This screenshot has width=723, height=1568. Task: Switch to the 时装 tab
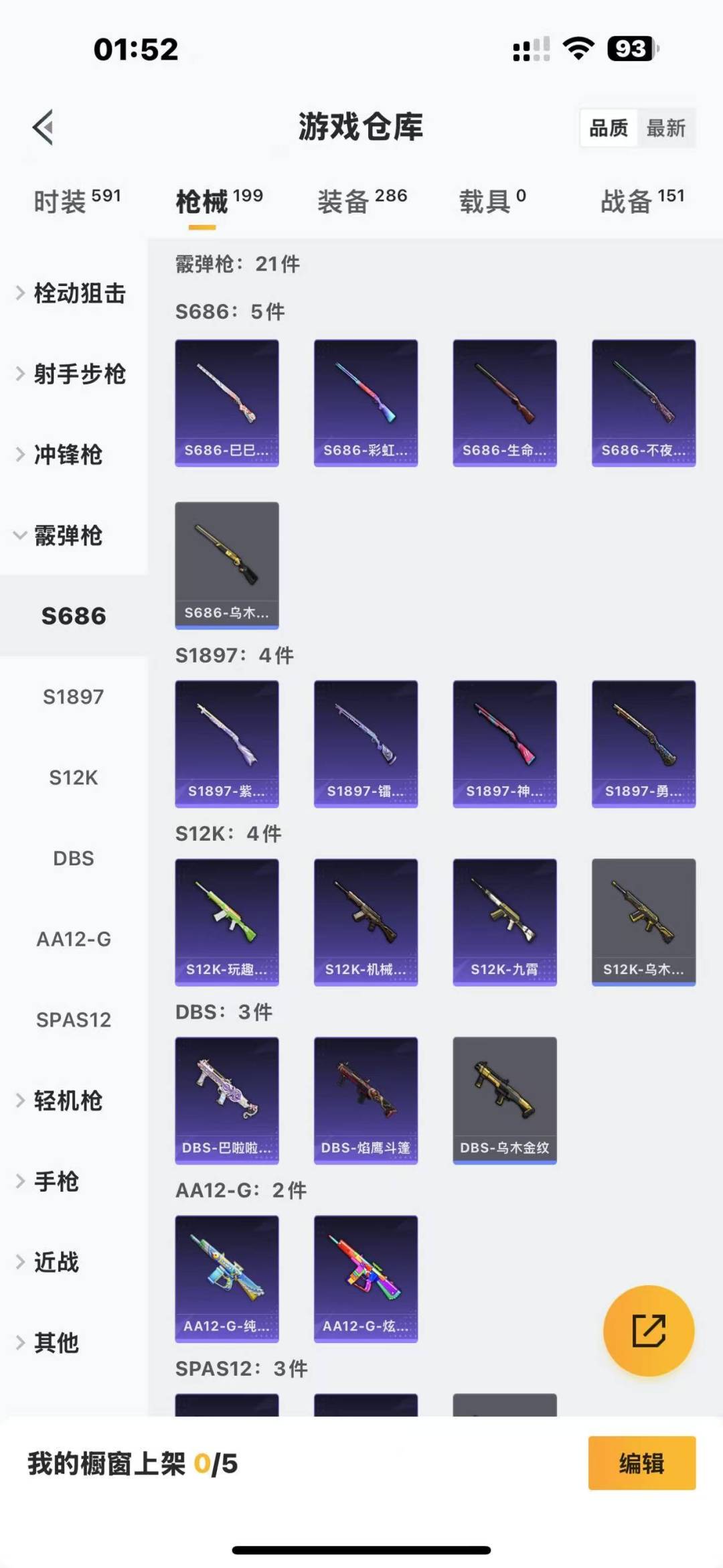(77, 200)
